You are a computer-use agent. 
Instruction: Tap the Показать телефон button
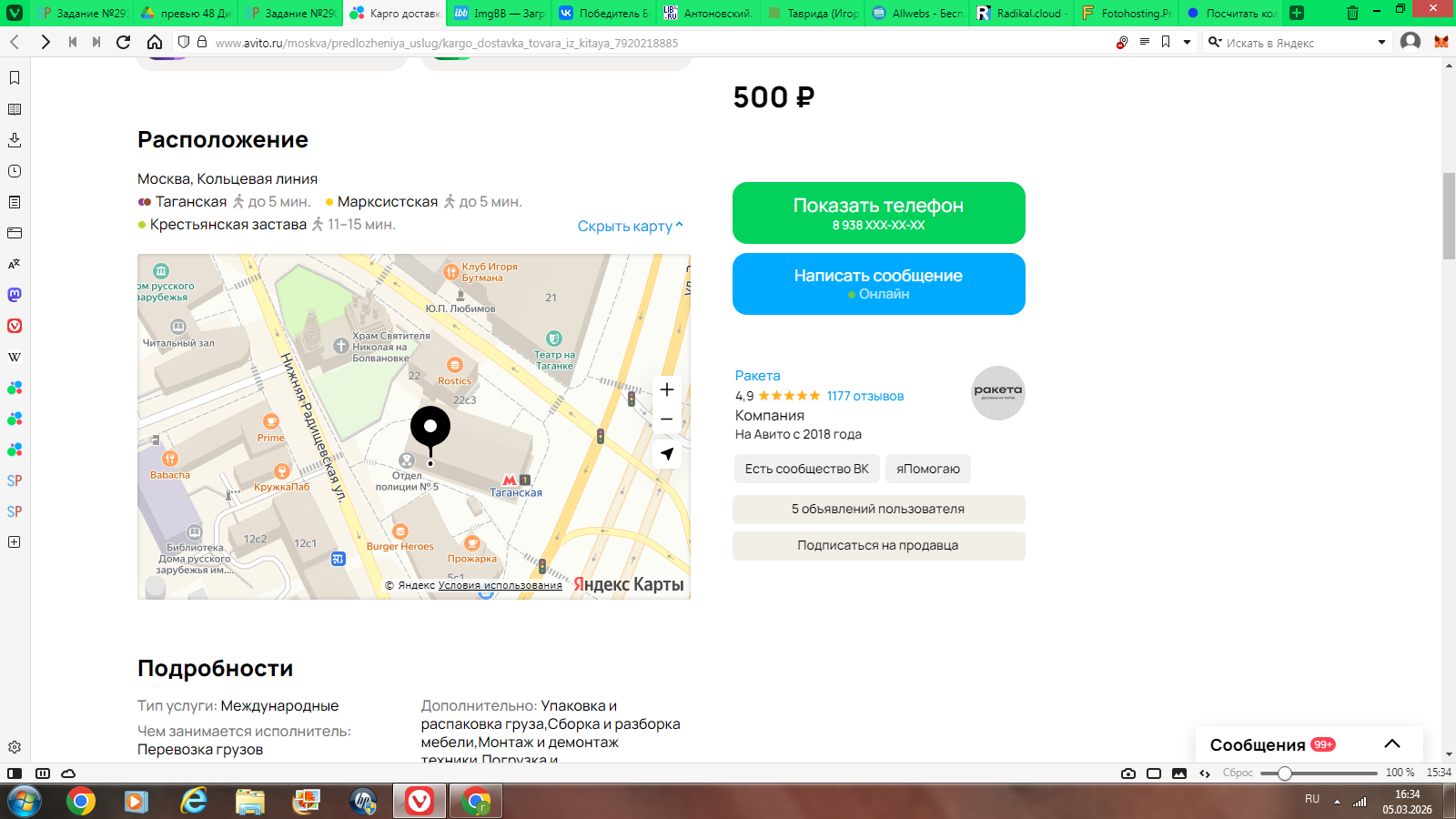pyautogui.click(x=878, y=213)
